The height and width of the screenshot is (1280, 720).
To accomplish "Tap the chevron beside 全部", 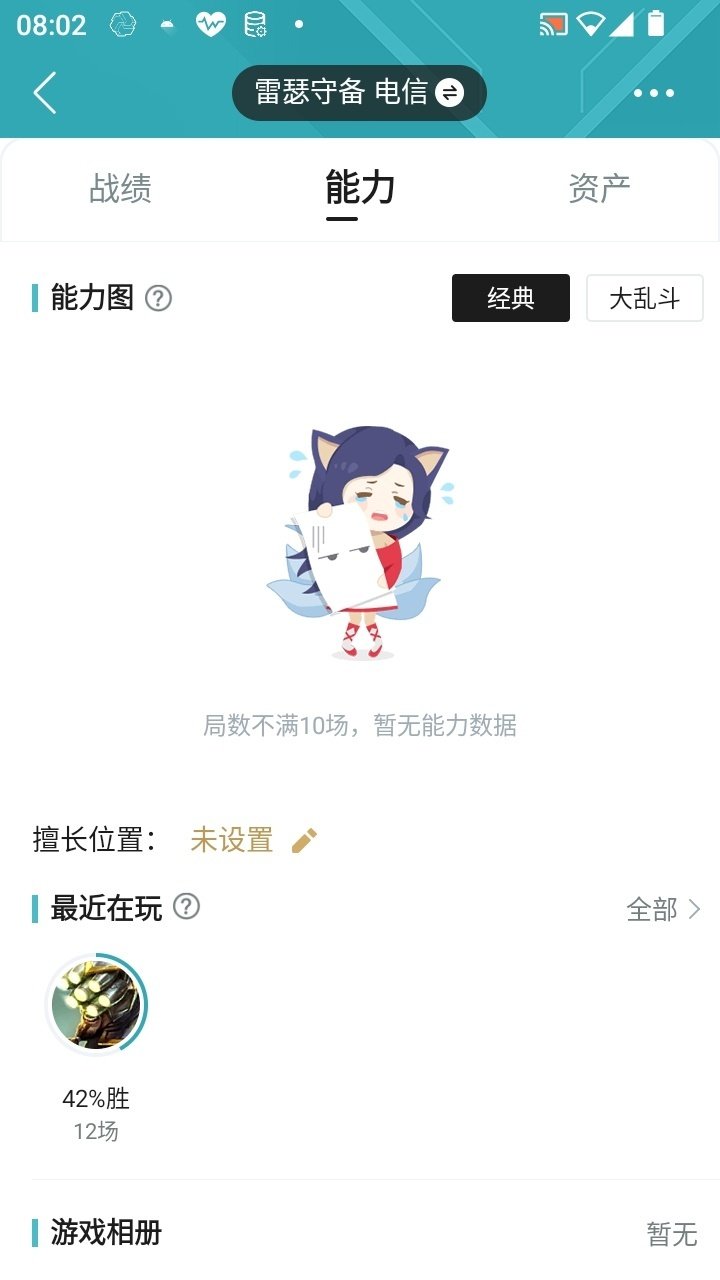I will click(x=694, y=908).
